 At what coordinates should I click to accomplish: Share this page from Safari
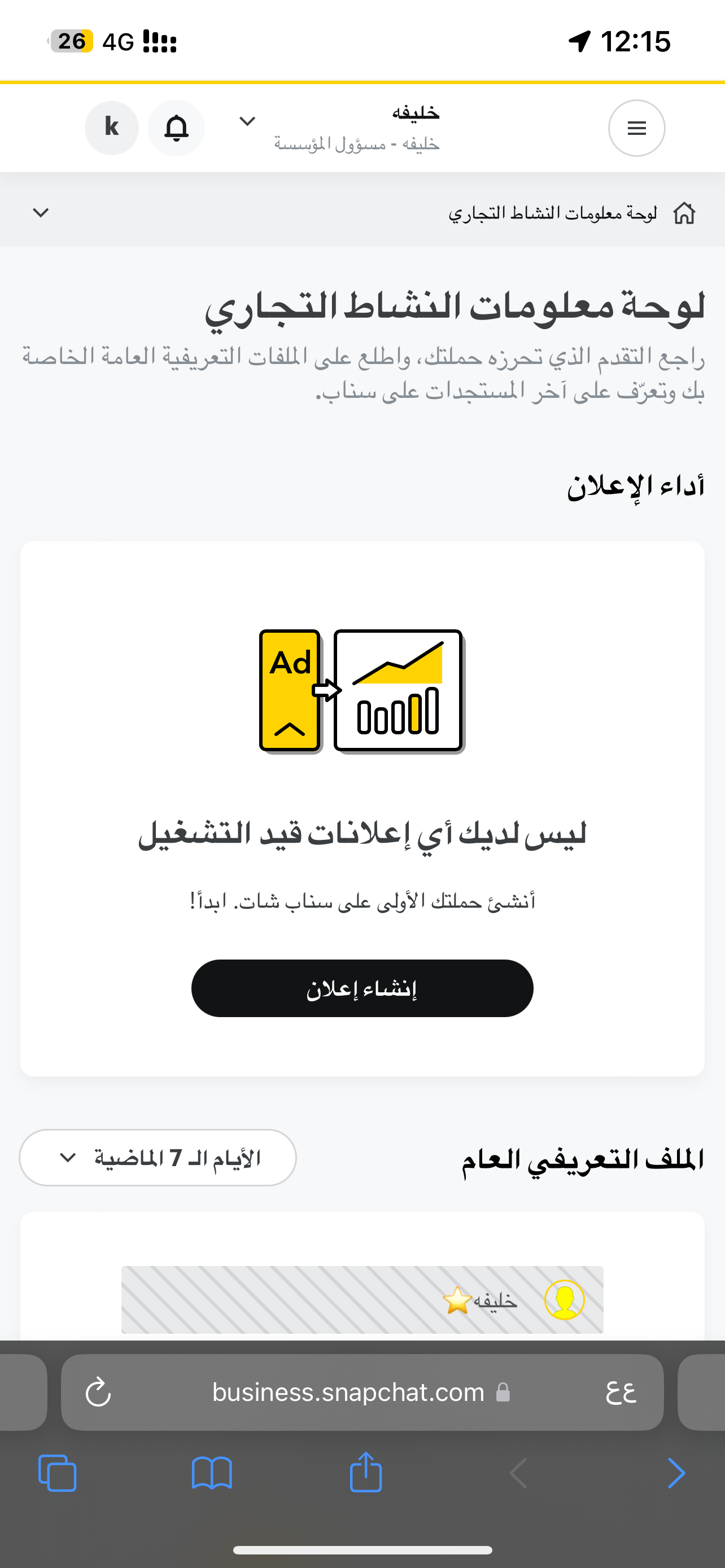pyautogui.click(x=366, y=1472)
